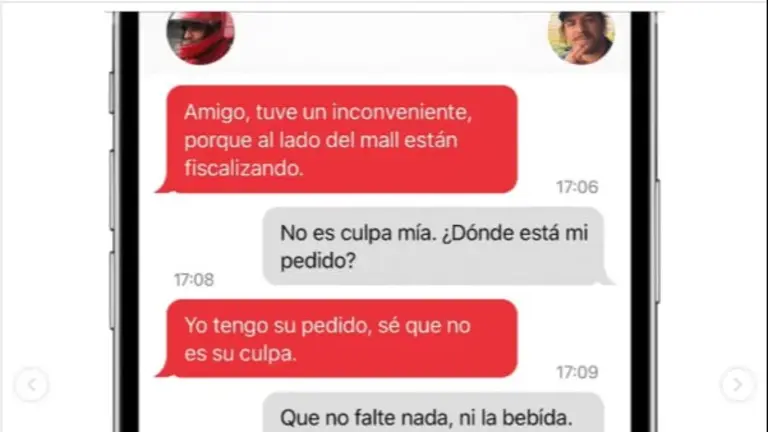Image resolution: width=768 pixels, height=432 pixels.
Task: Go to the previous carousel image
Action: [x=31, y=384]
